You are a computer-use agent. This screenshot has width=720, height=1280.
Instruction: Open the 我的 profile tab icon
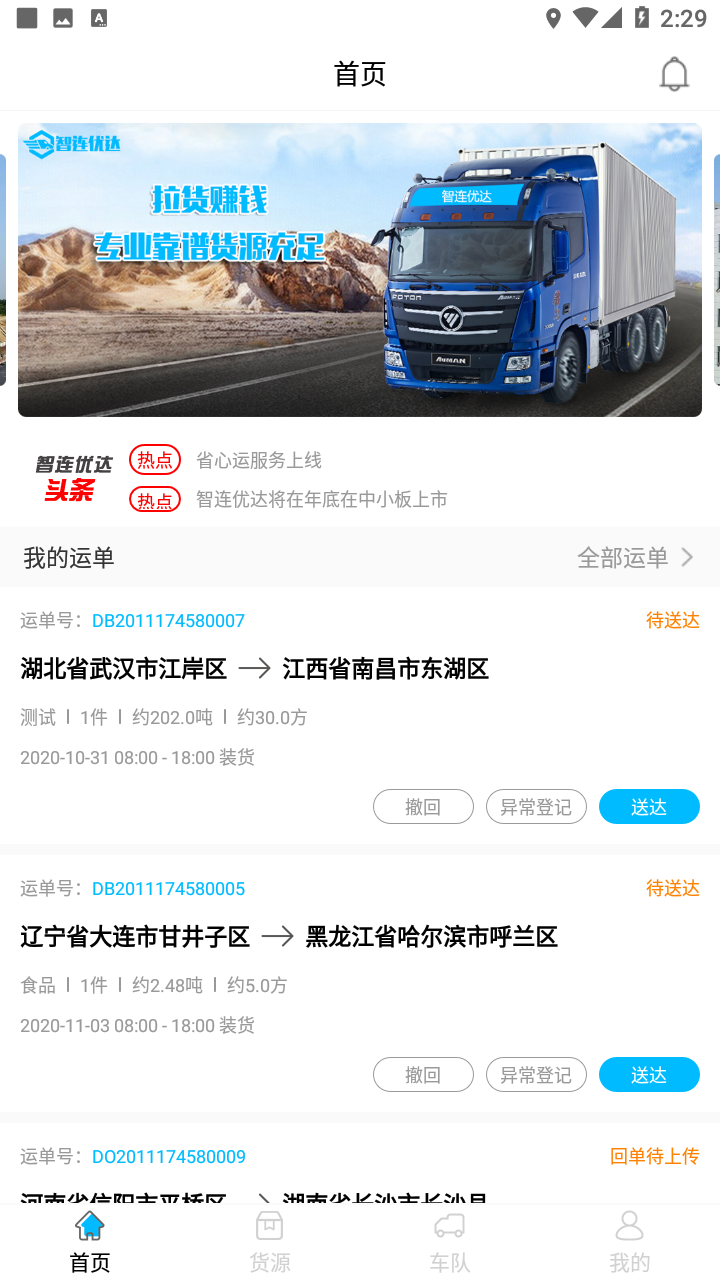(x=629, y=1224)
